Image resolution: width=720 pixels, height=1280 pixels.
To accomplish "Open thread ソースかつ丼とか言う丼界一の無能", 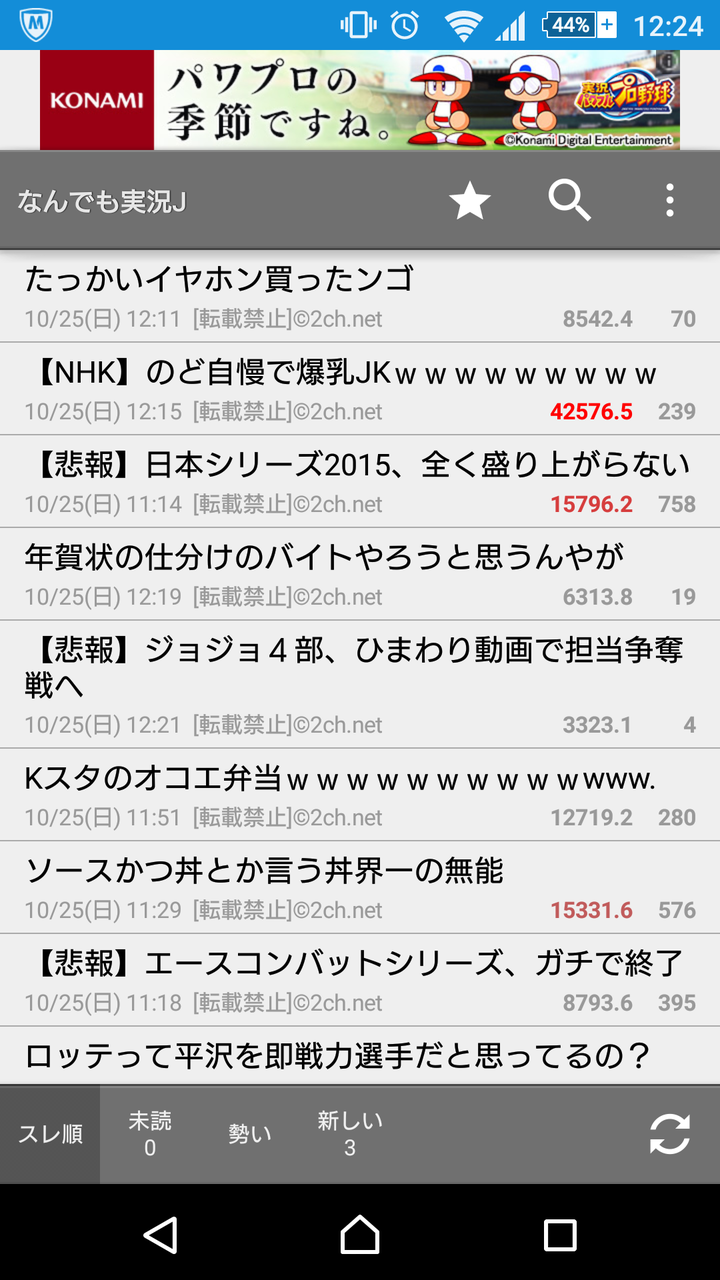I will click(x=360, y=888).
